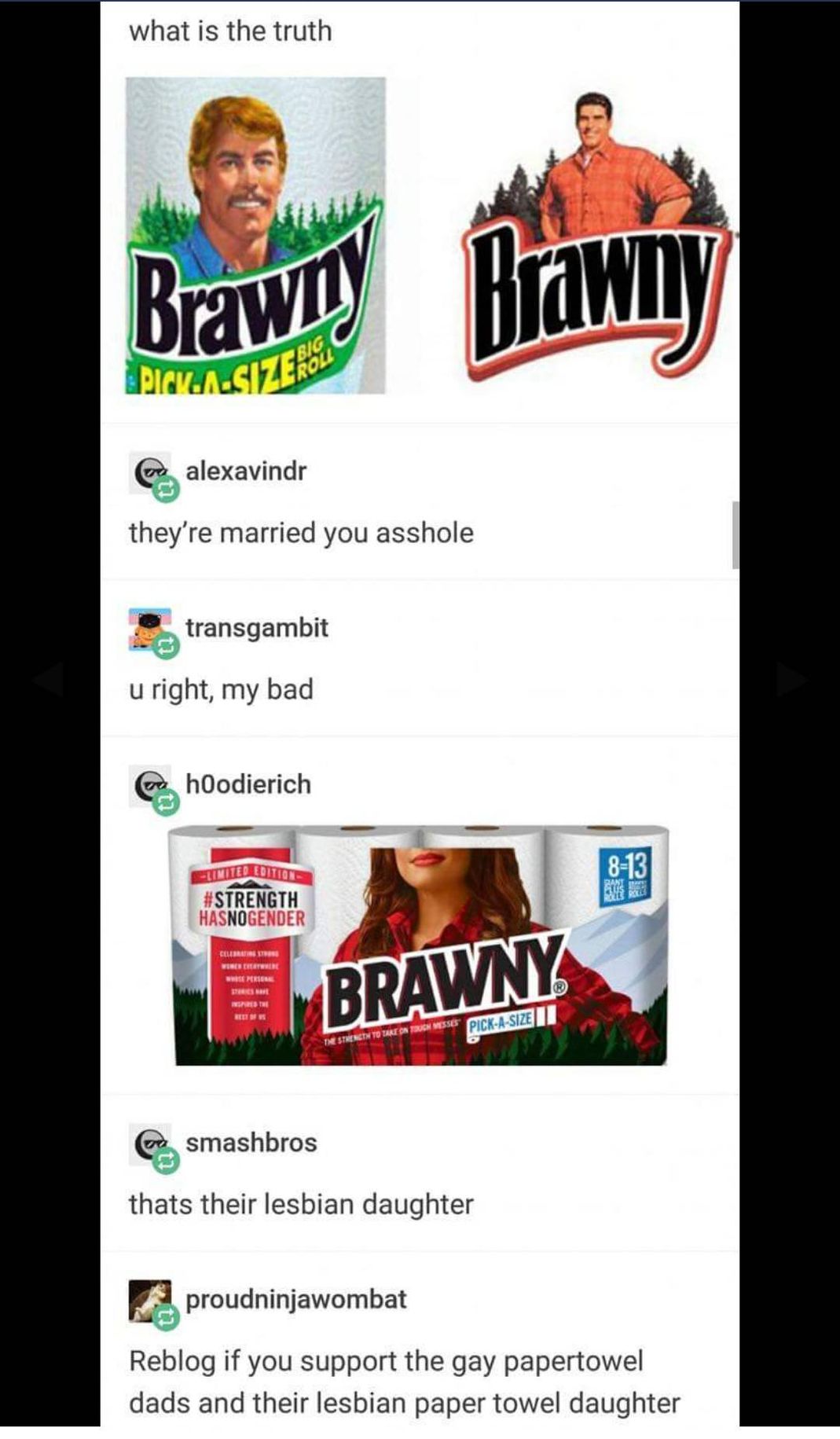Image resolution: width=840 pixels, height=1439 pixels.
Task: Go to the previous photo arrow
Action: (48, 679)
